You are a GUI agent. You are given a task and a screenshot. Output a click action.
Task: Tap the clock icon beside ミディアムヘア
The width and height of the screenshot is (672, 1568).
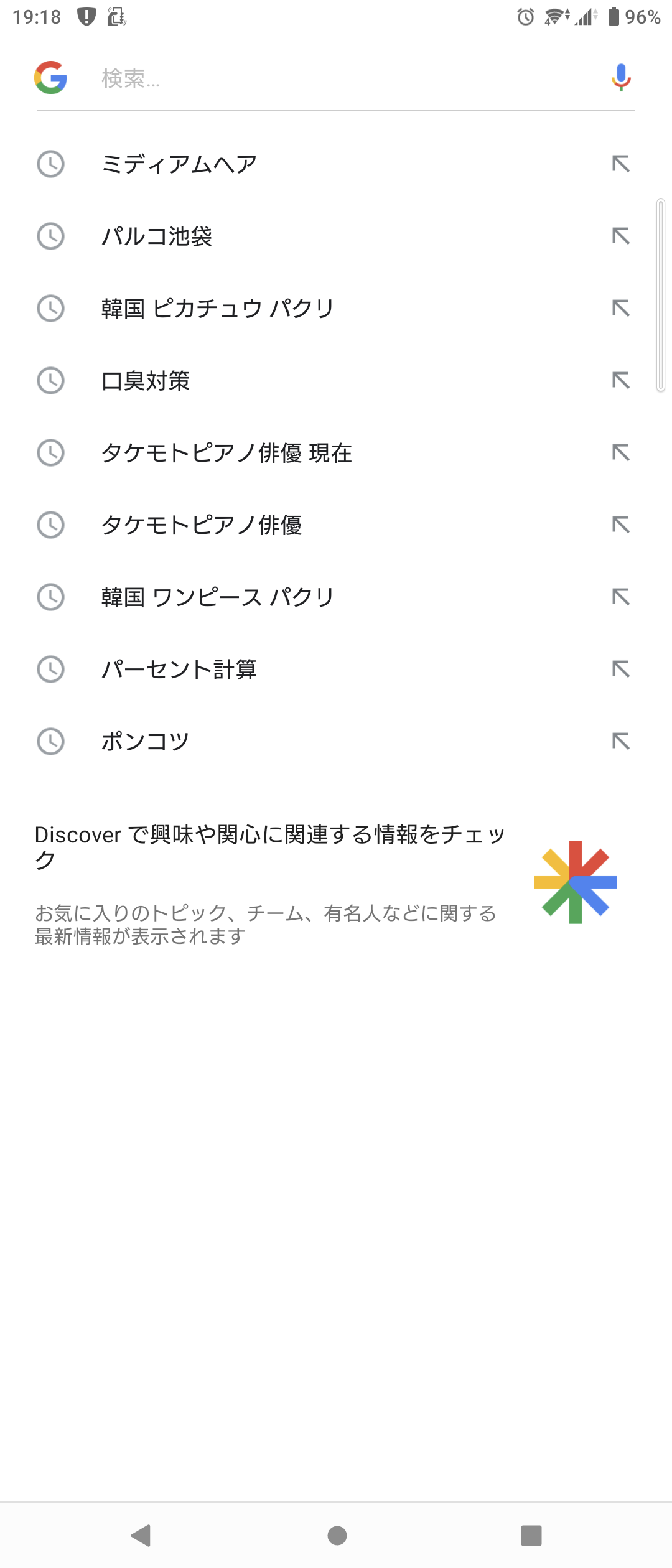[51, 164]
